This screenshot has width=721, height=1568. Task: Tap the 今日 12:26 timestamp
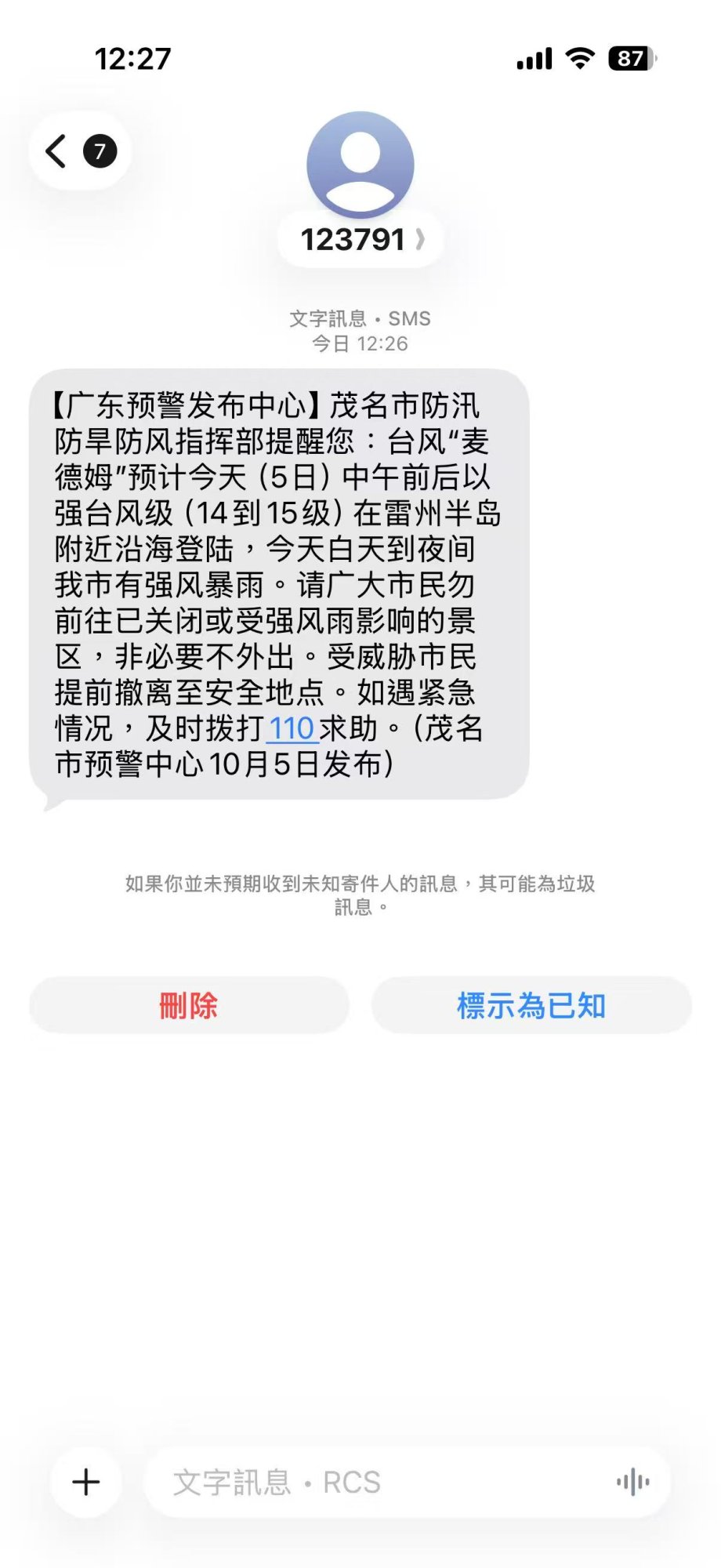[360, 343]
